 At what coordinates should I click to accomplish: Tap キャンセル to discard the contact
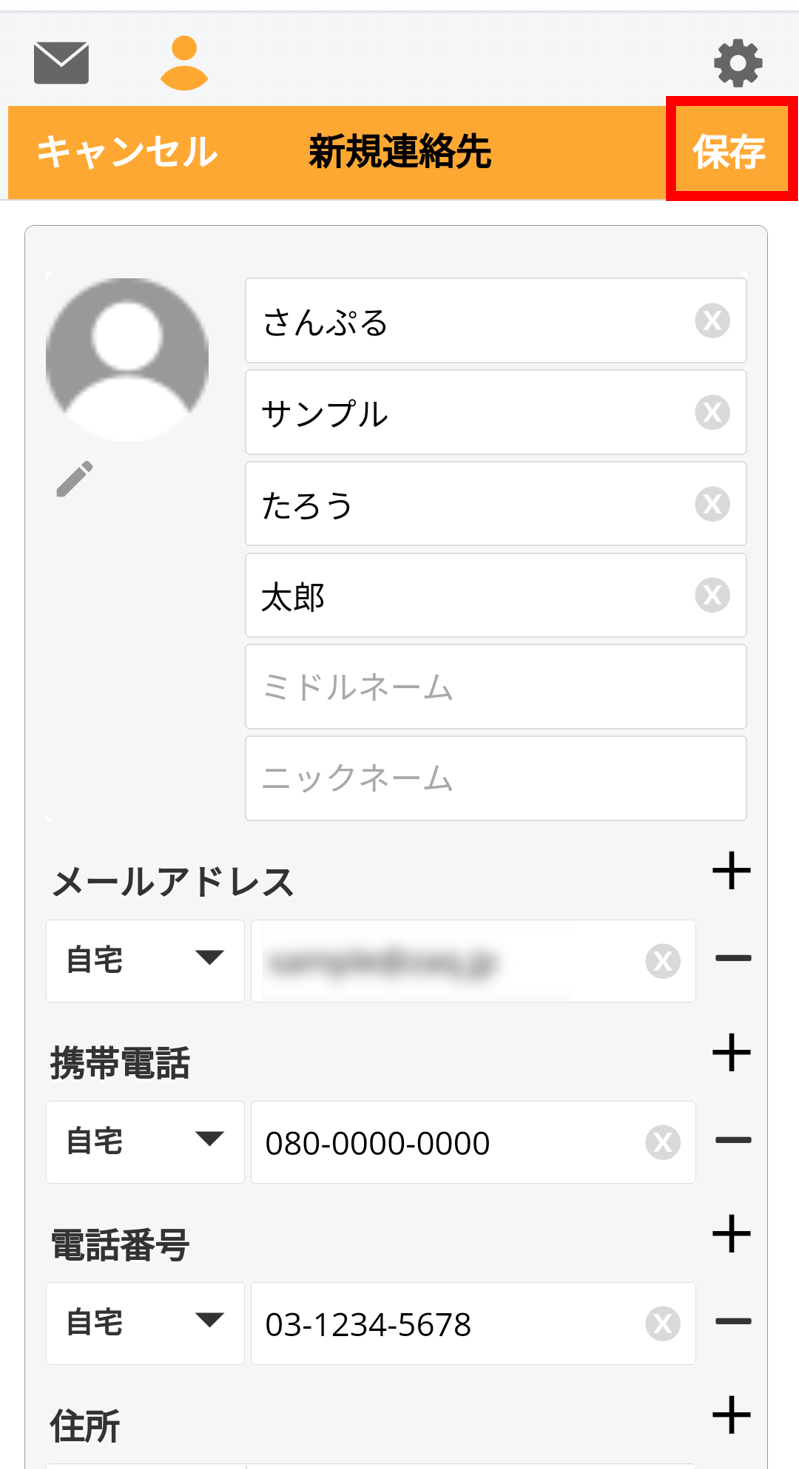point(127,152)
